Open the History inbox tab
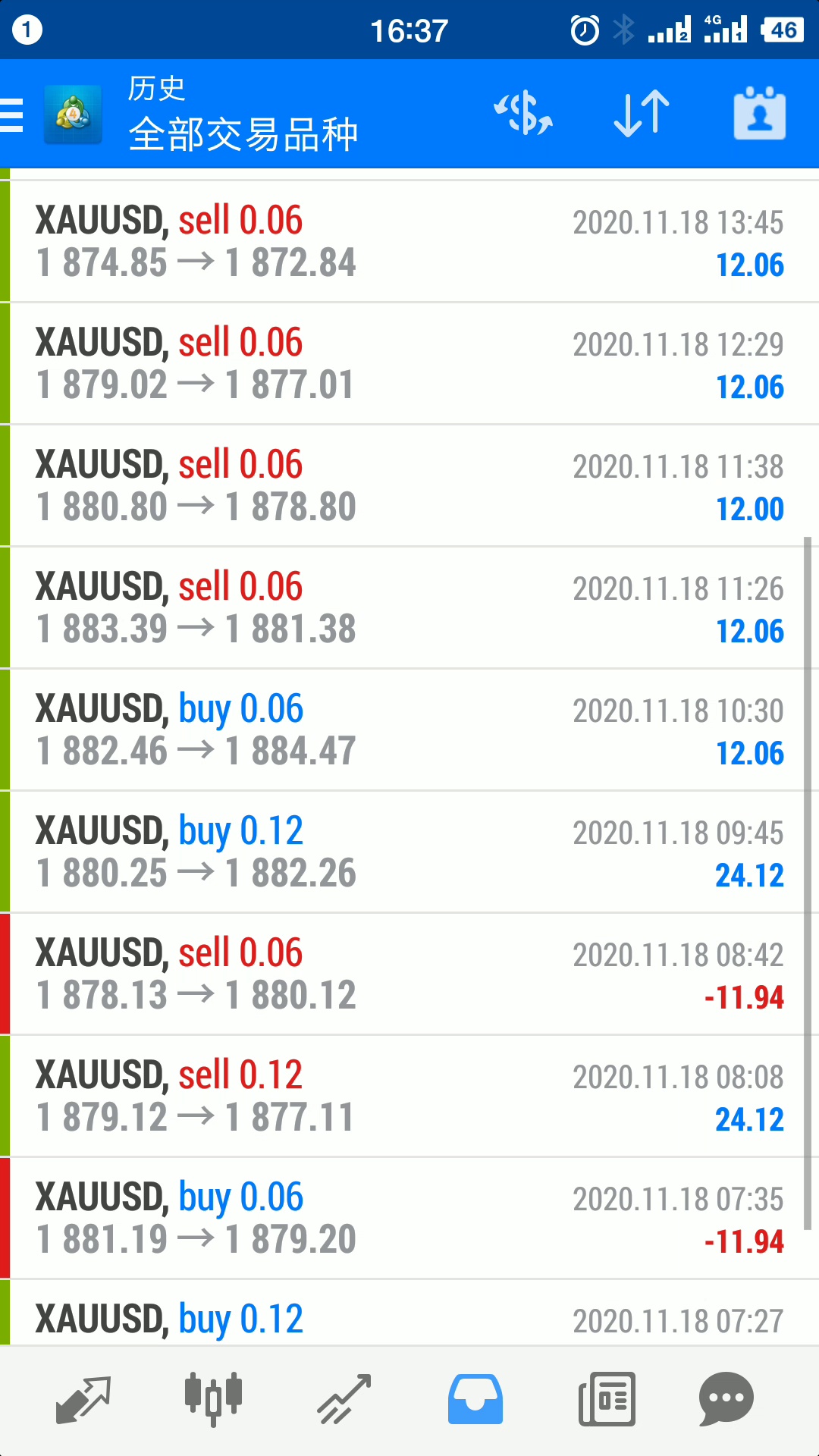This screenshot has width=819, height=1456. [475, 1399]
